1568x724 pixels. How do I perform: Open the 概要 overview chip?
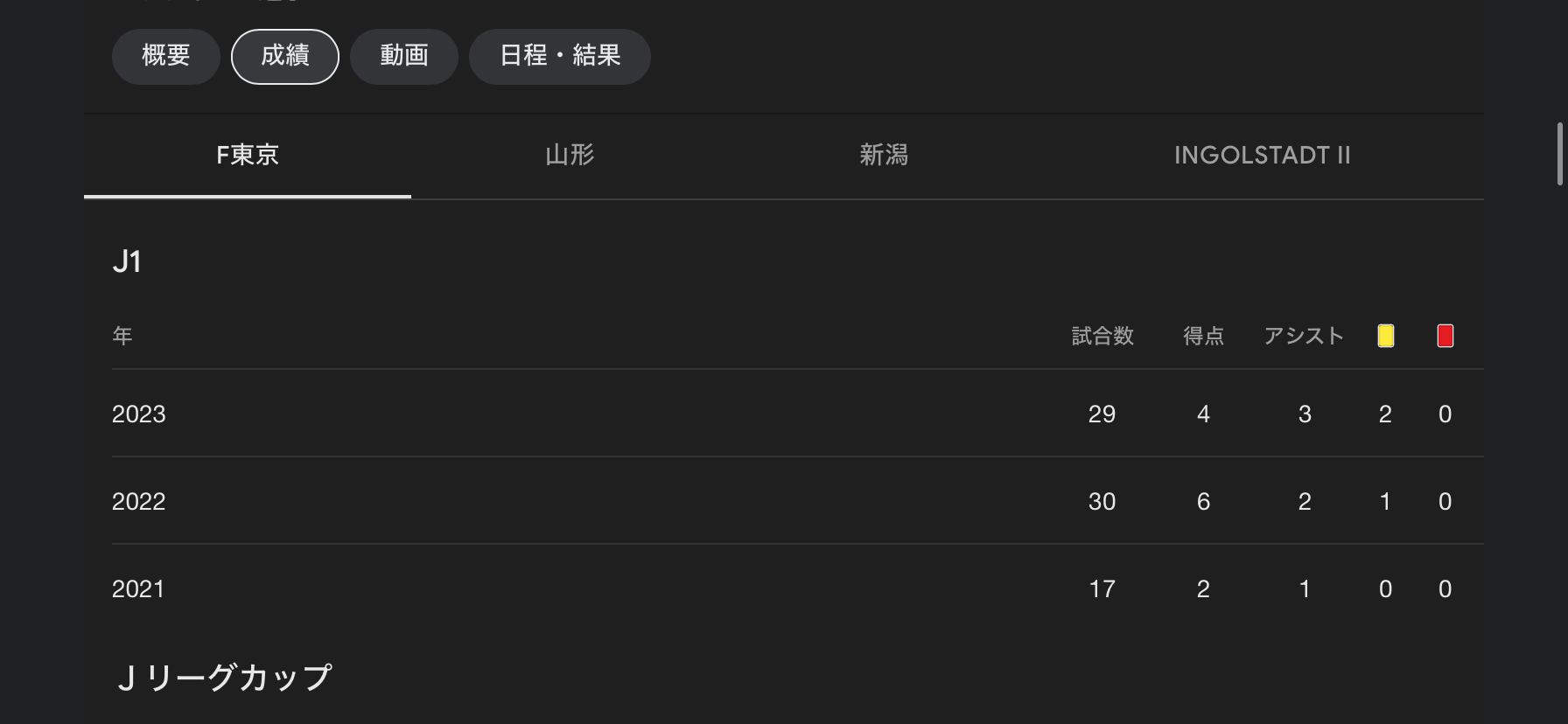coord(165,57)
